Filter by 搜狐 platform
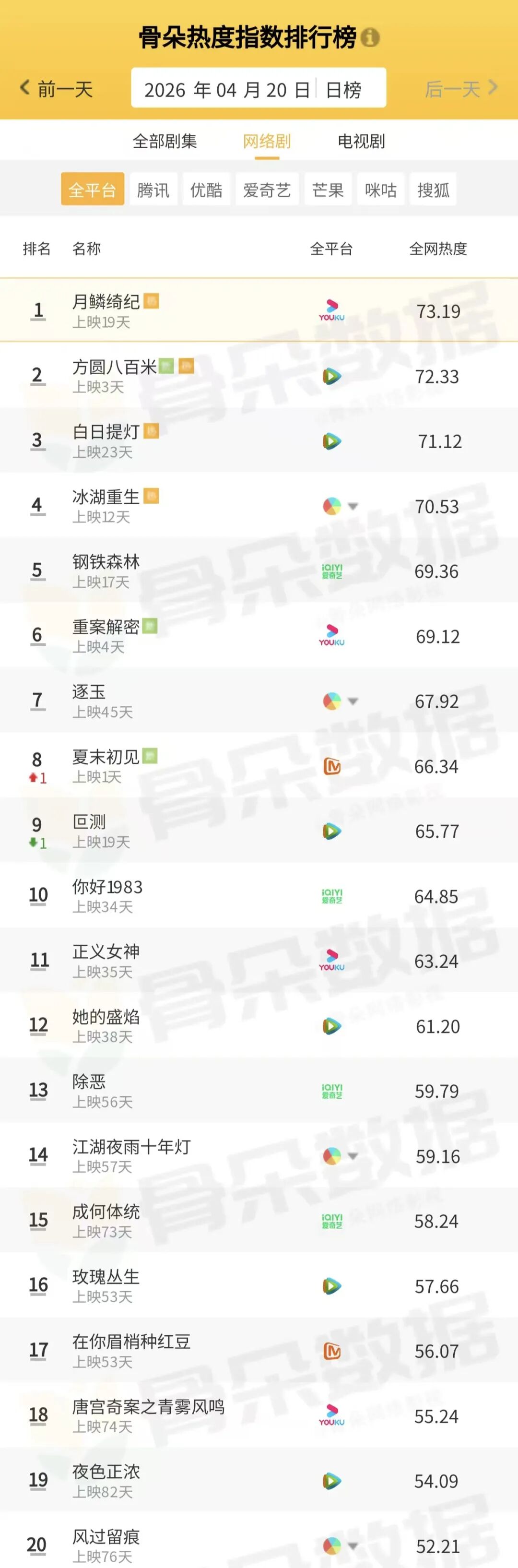Image resolution: width=518 pixels, height=1568 pixels. click(433, 190)
